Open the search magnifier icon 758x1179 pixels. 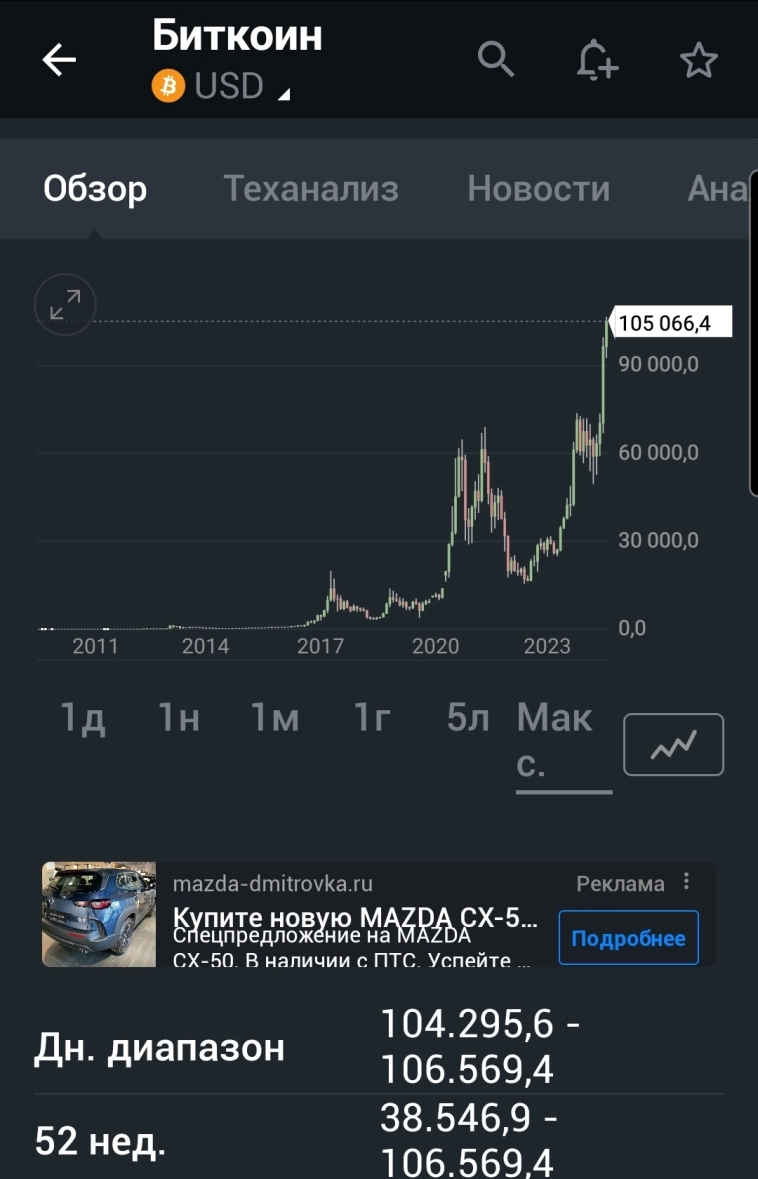coord(495,60)
